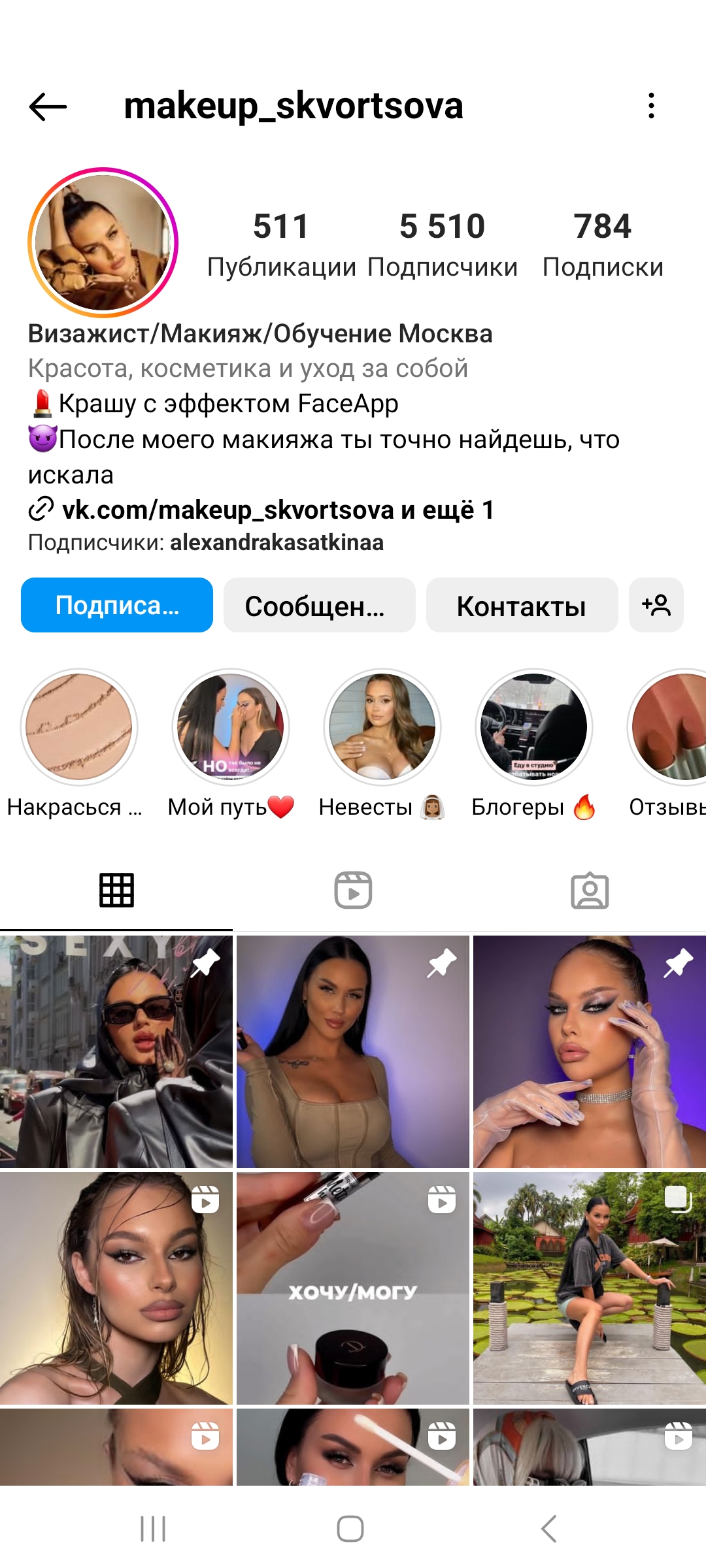This screenshot has height=1568, width=706.
Task: Switch to the Reels tab
Action: (x=353, y=890)
